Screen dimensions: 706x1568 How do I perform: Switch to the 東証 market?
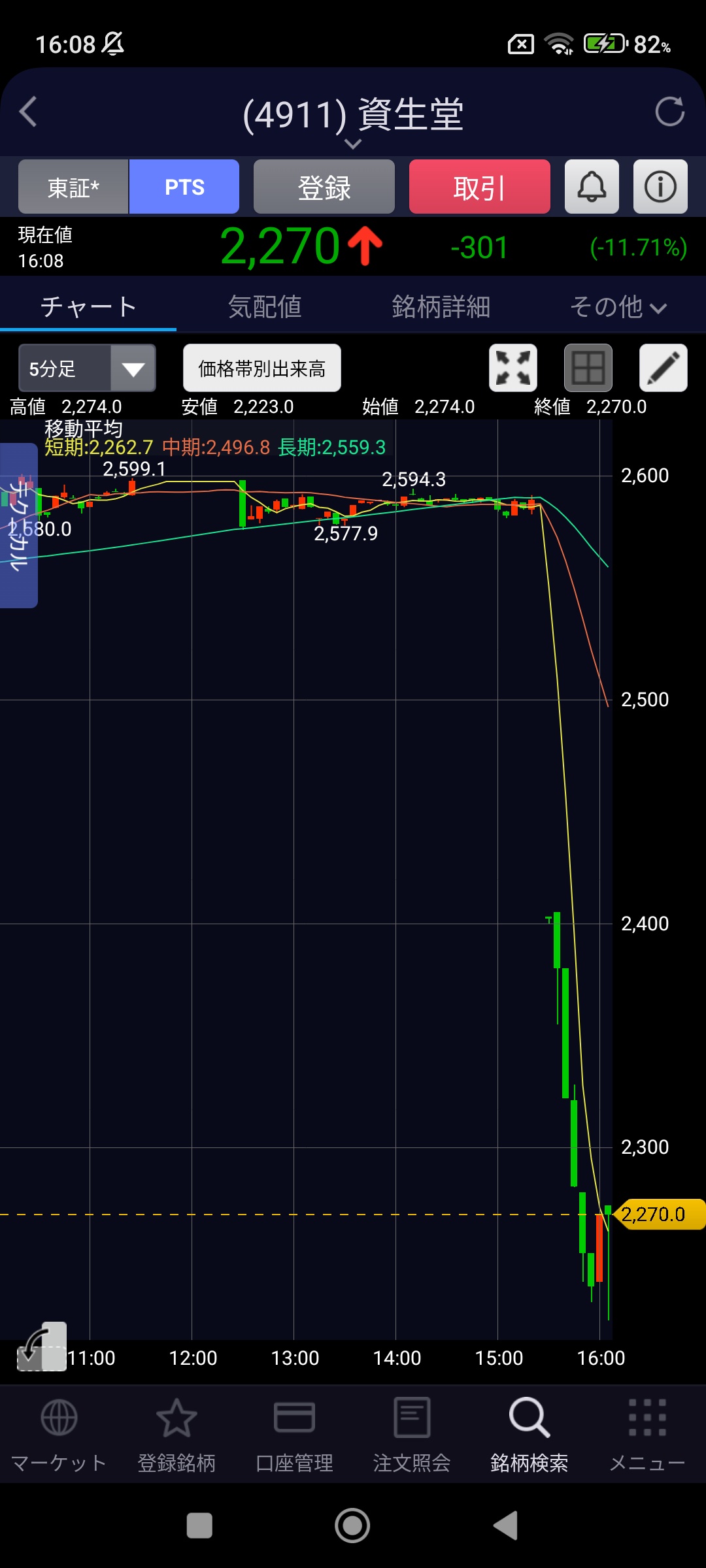[x=73, y=188]
